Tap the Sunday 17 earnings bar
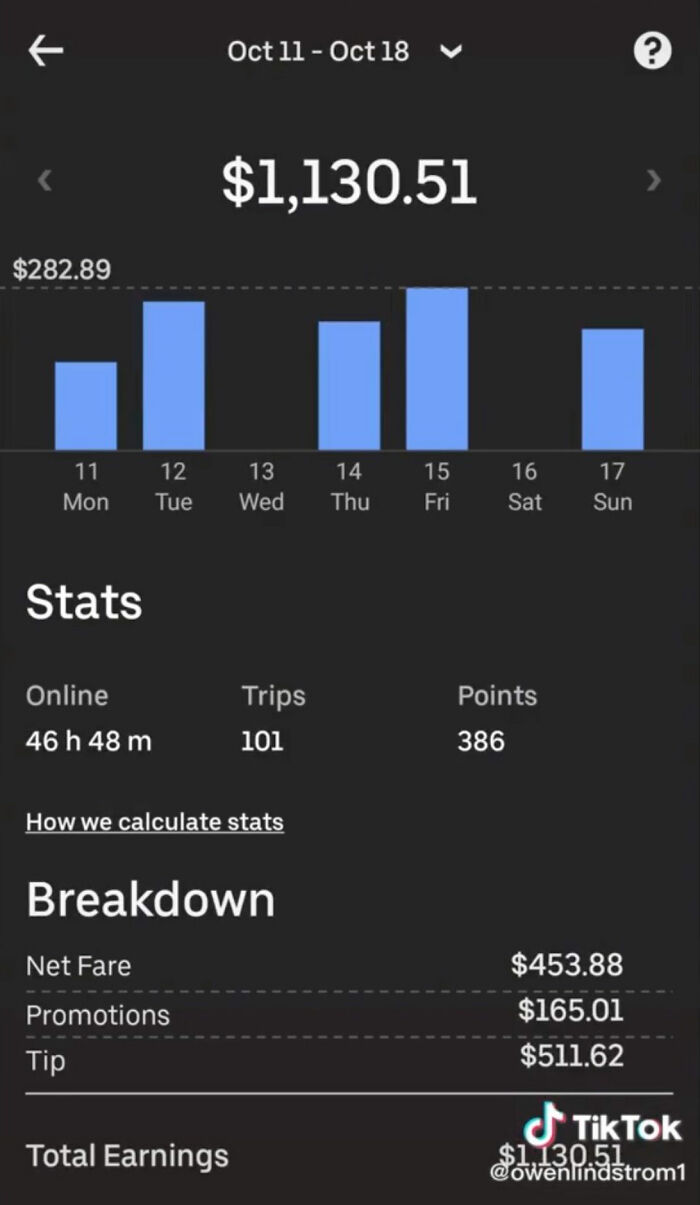Viewport: 700px width, 1205px height. click(612, 390)
